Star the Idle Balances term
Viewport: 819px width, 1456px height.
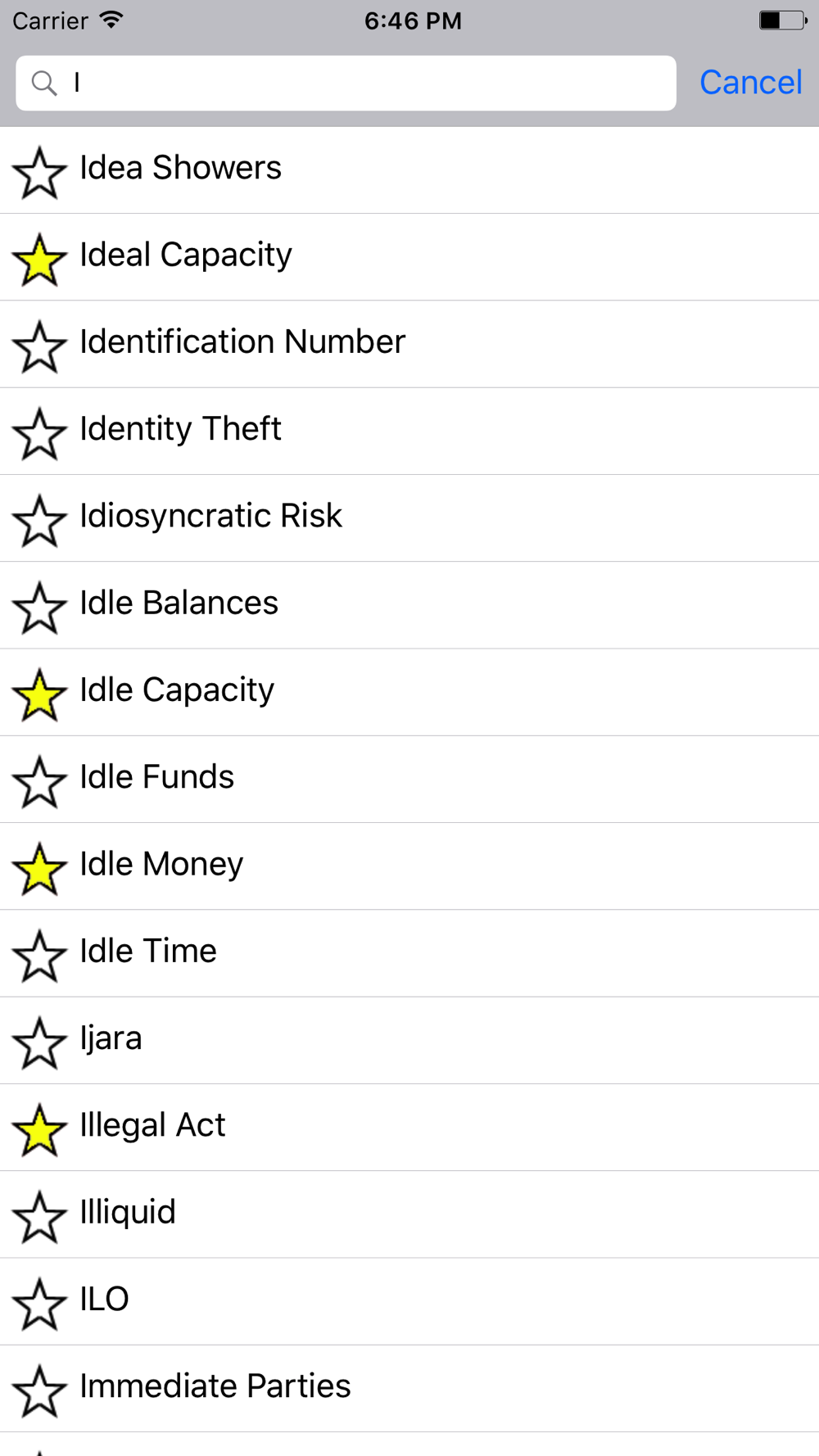[x=39, y=608]
